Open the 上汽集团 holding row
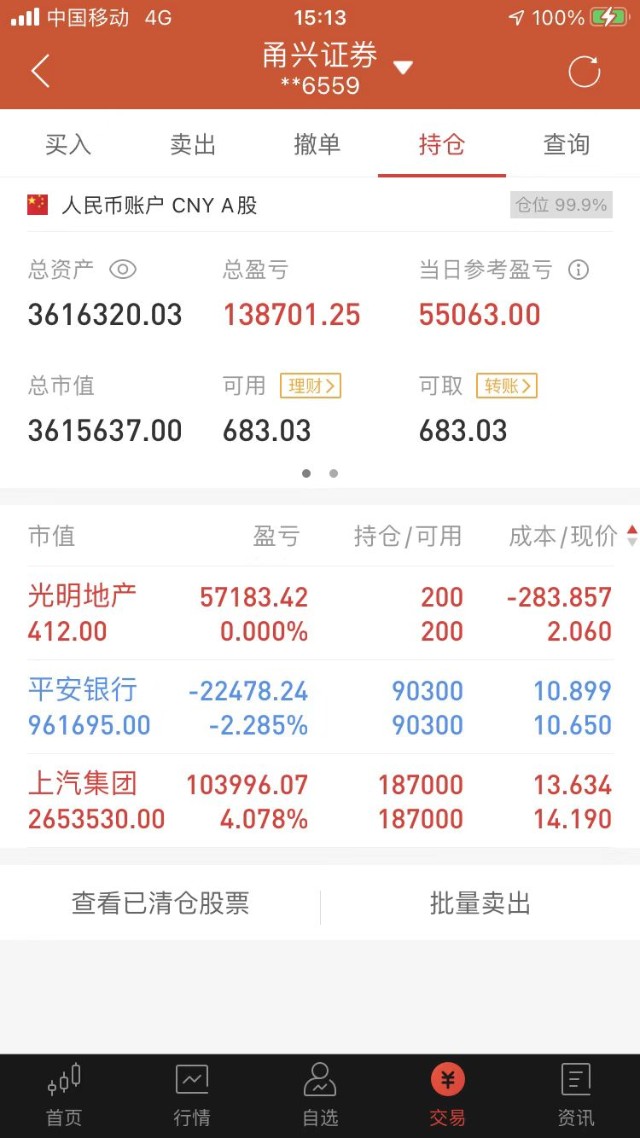640x1138 pixels. pyautogui.click(x=320, y=801)
